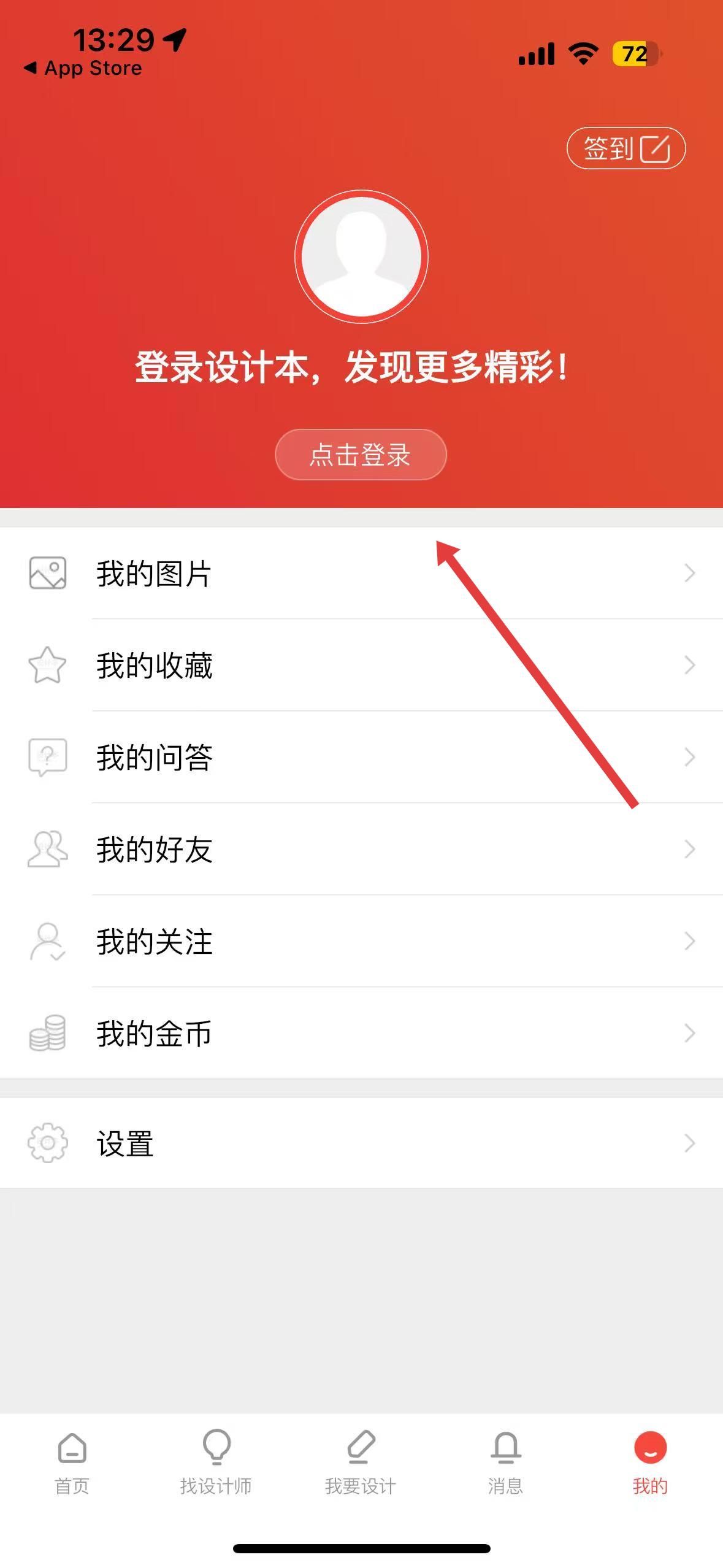Screen dimensions: 723x1568
Task: Select the picture icon next to 我的图片
Action: (x=48, y=574)
